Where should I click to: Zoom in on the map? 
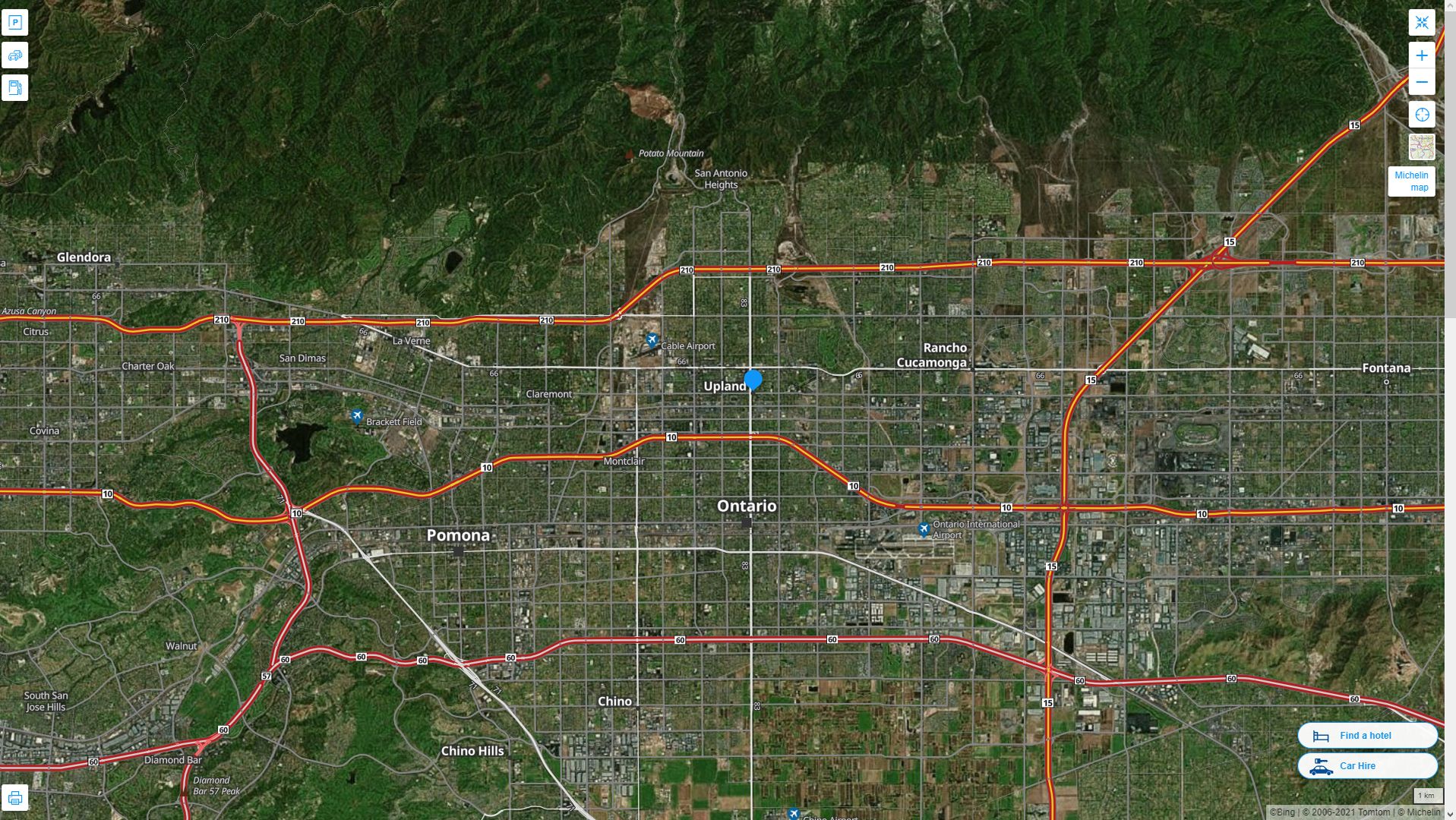pos(1421,55)
